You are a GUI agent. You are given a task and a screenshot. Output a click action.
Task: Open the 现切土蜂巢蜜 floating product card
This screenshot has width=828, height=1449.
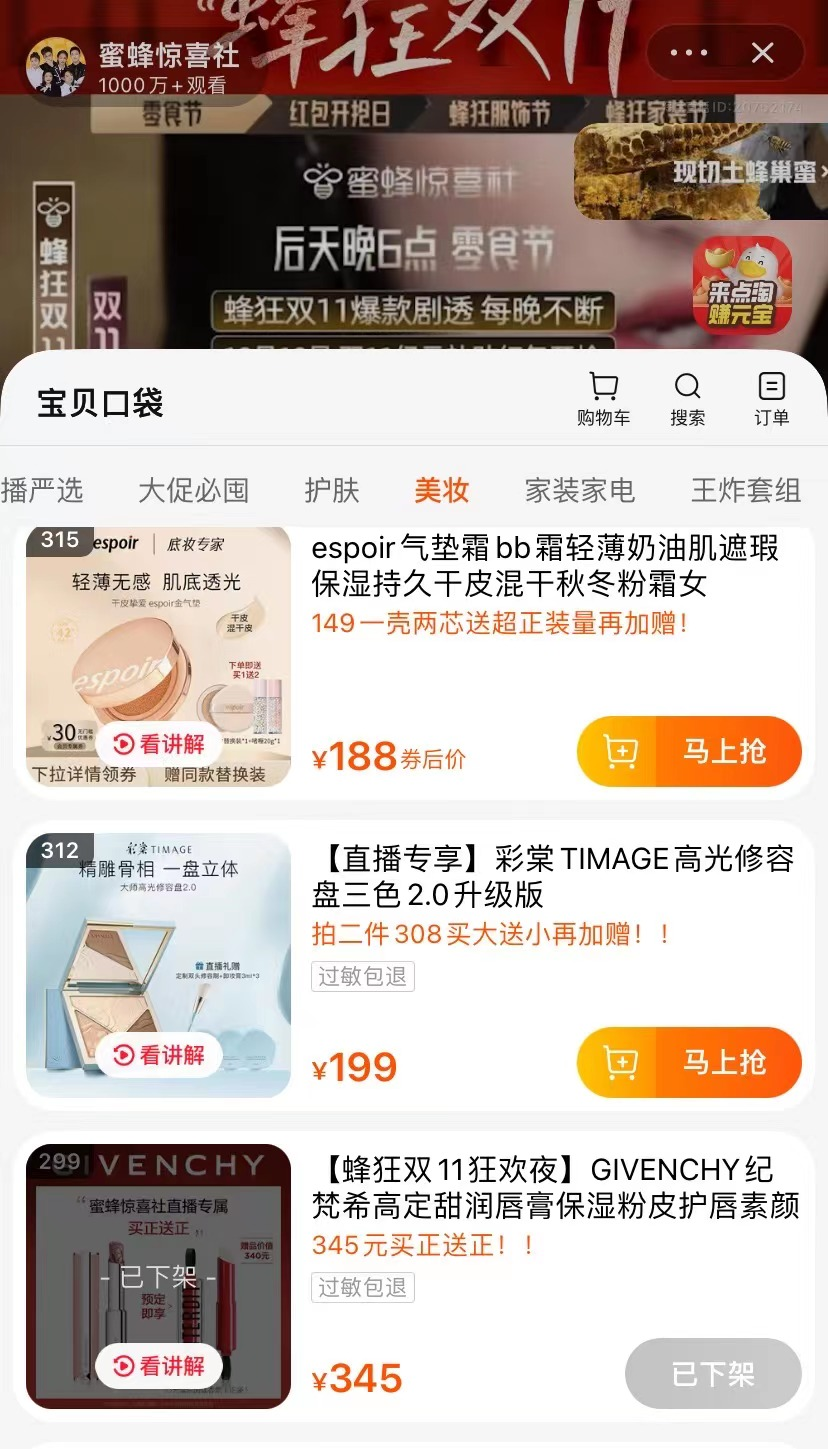tap(700, 172)
